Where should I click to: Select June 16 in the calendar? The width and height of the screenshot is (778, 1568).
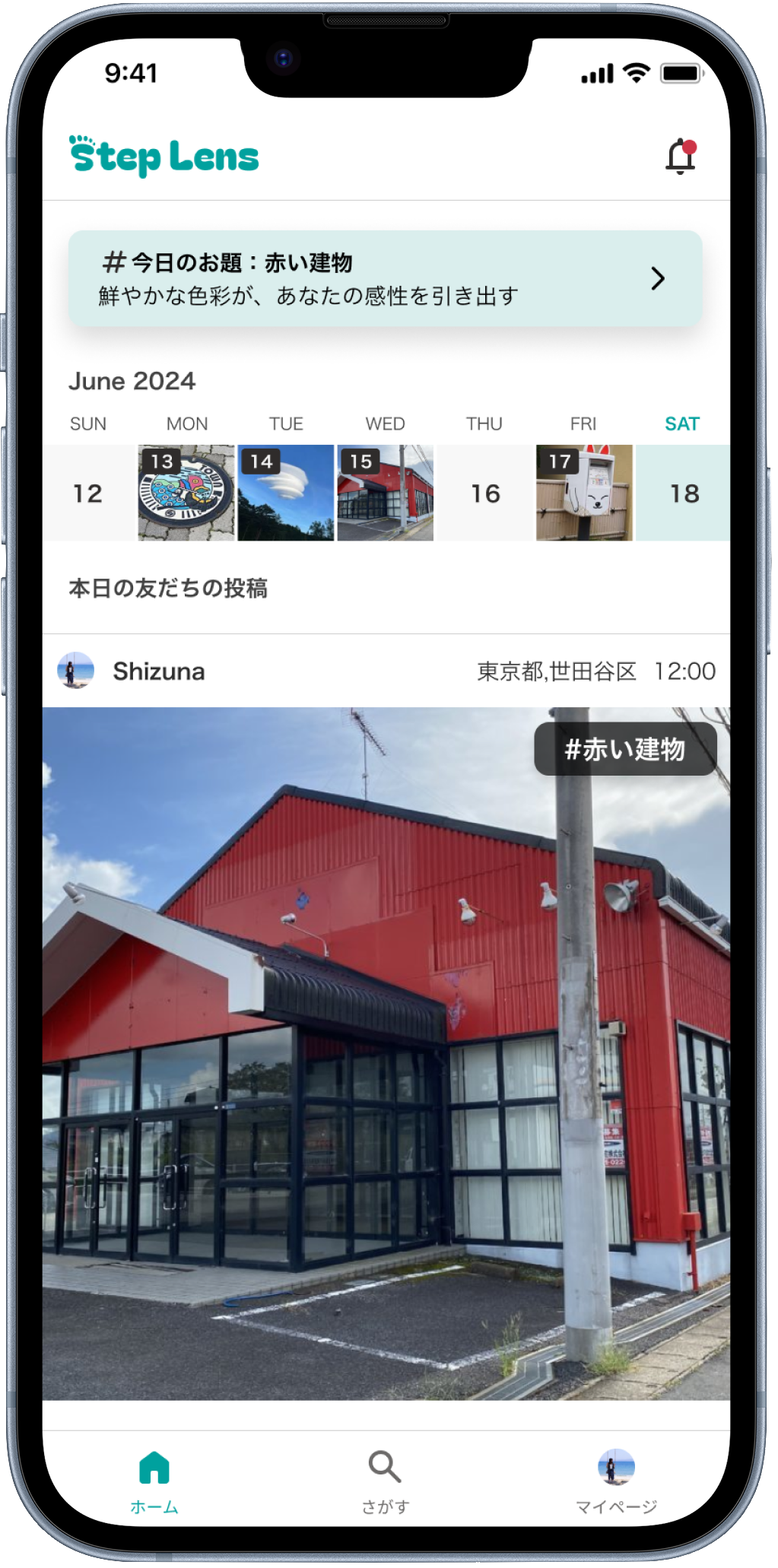point(485,493)
